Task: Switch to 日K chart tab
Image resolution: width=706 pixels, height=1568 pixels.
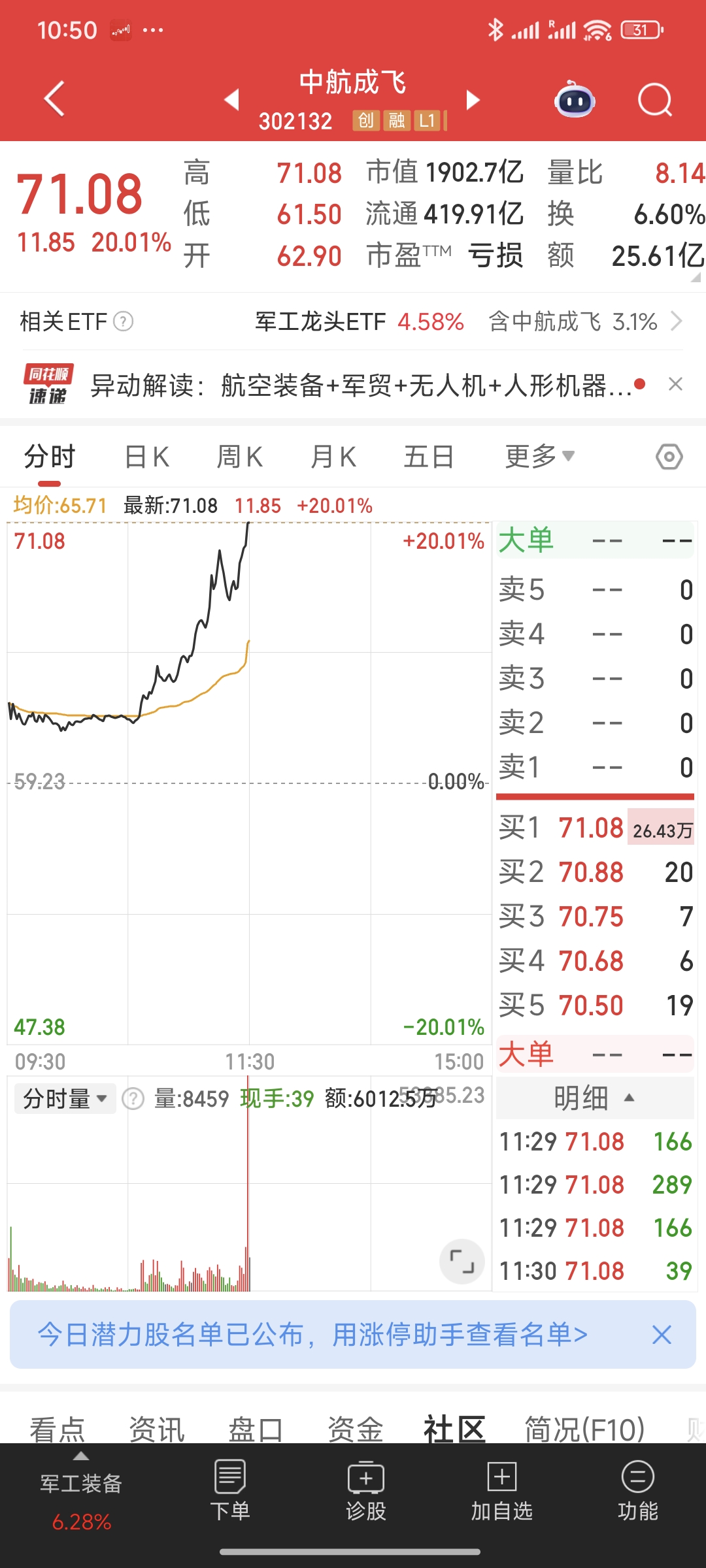Action: 147,457
